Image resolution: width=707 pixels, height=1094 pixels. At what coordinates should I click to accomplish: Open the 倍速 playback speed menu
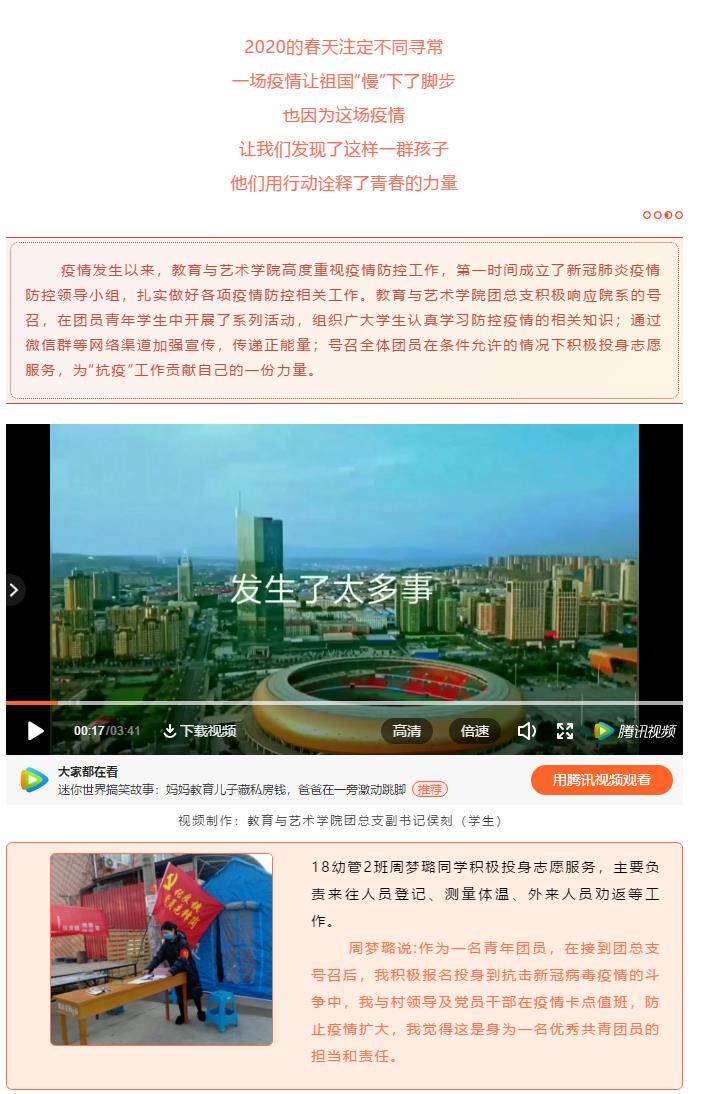(475, 731)
